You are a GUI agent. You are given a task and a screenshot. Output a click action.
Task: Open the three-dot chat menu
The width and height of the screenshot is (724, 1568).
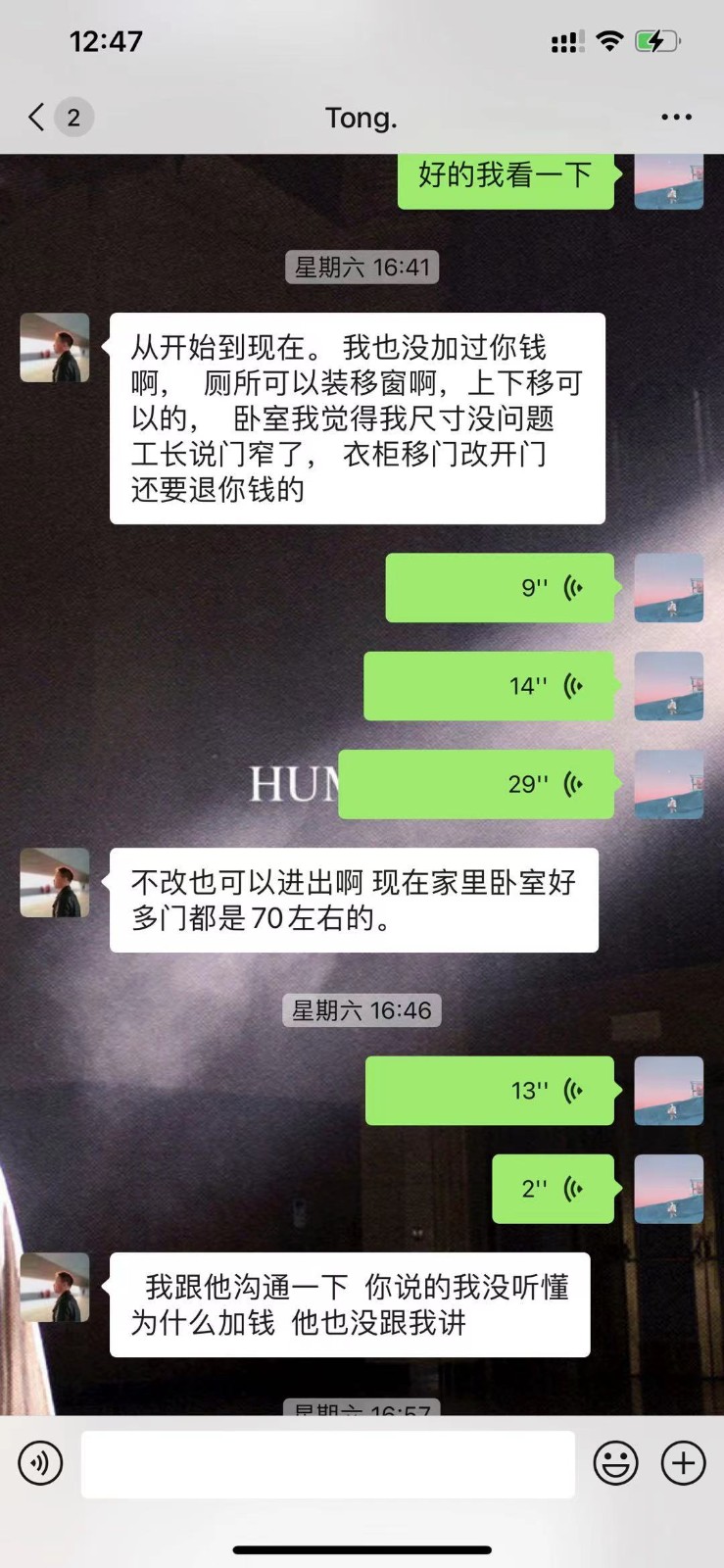point(676,118)
